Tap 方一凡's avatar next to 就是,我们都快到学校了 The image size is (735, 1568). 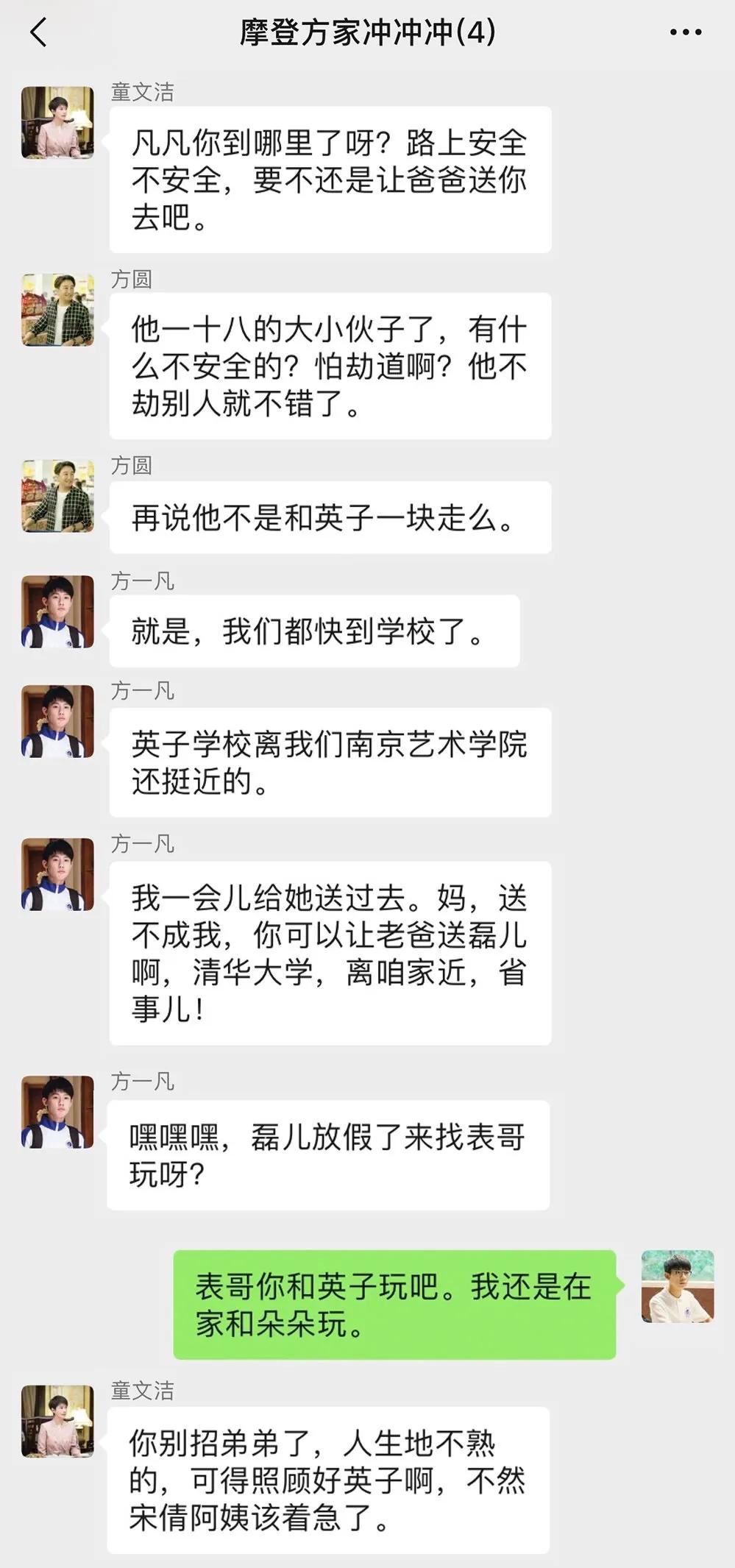[x=57, y=611]
